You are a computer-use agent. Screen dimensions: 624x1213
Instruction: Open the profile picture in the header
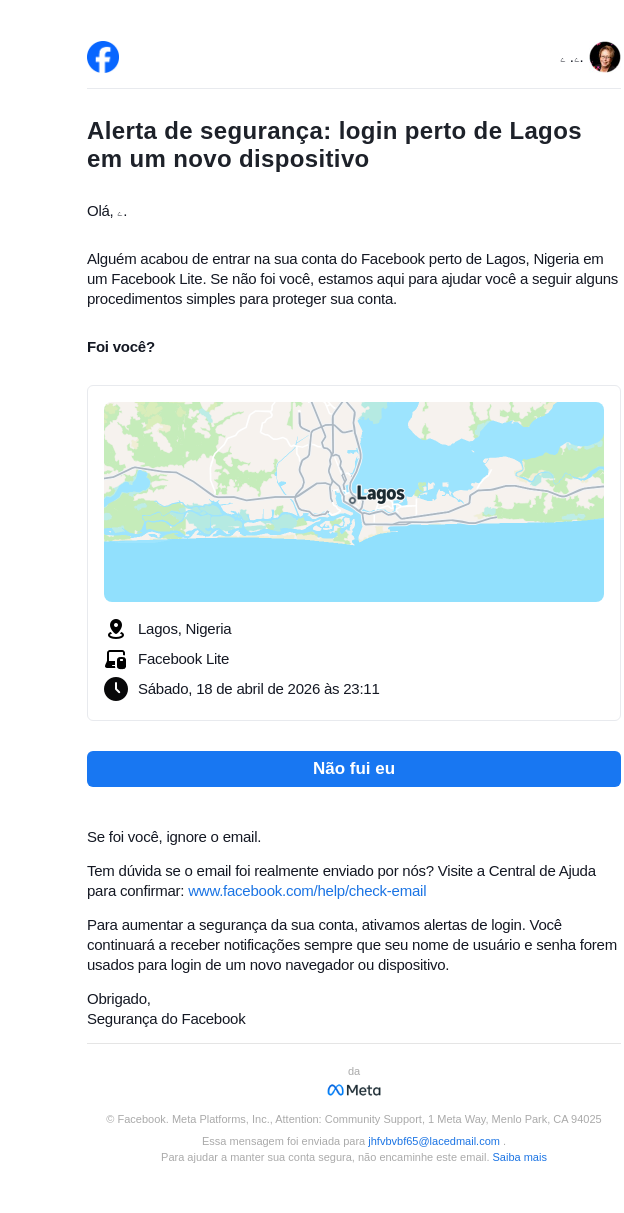click(604, 57)
